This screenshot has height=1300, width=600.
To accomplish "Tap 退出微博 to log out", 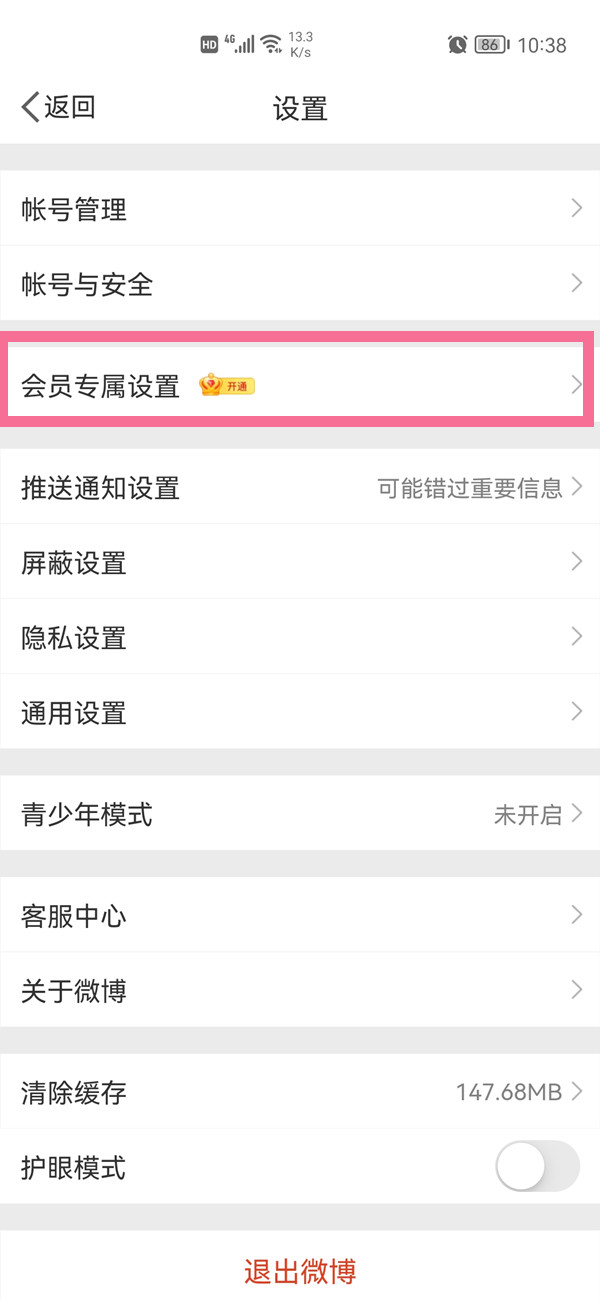I will pyautogui.click(x=300, y=1271).
